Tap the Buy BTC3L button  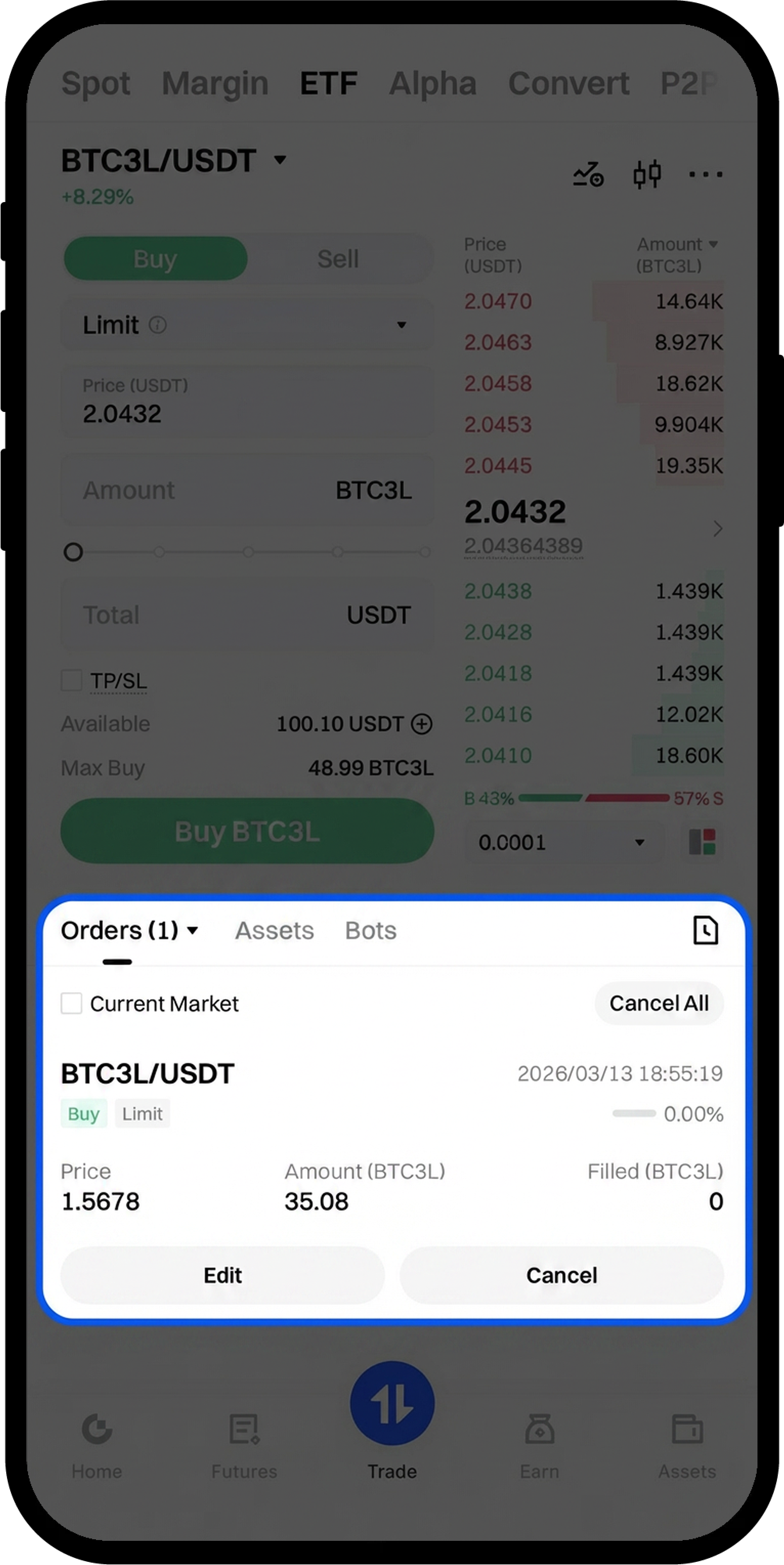pos(247,831)
